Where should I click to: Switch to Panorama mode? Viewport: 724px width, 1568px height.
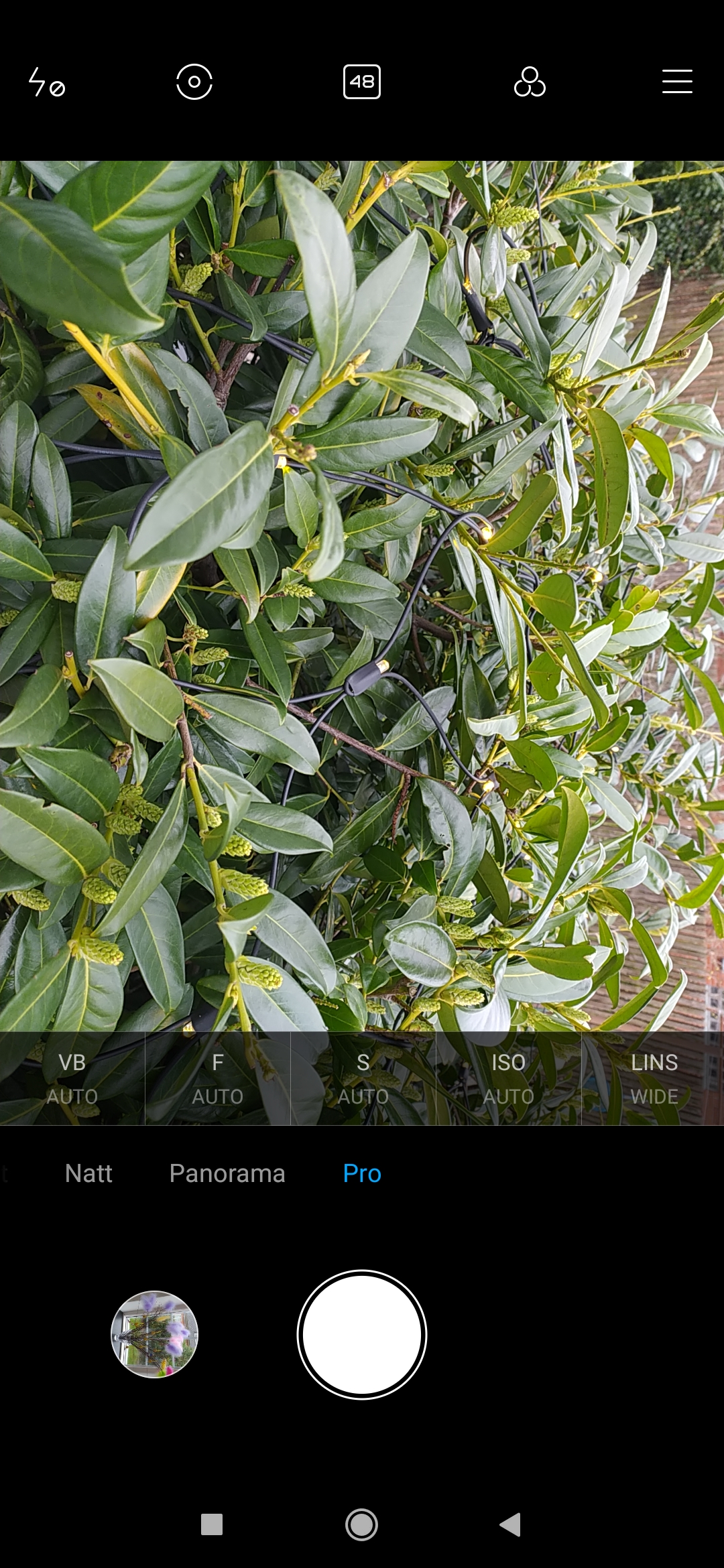227,1173
